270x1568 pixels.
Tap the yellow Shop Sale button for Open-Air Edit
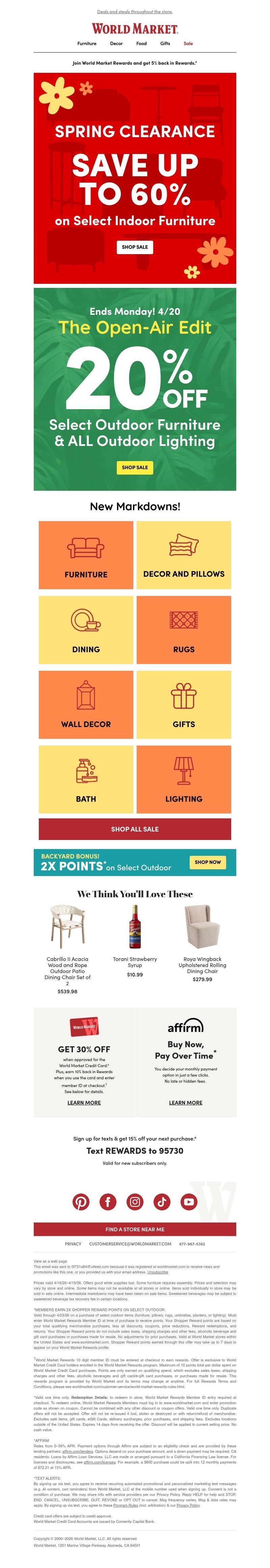(x=135, y=468)
